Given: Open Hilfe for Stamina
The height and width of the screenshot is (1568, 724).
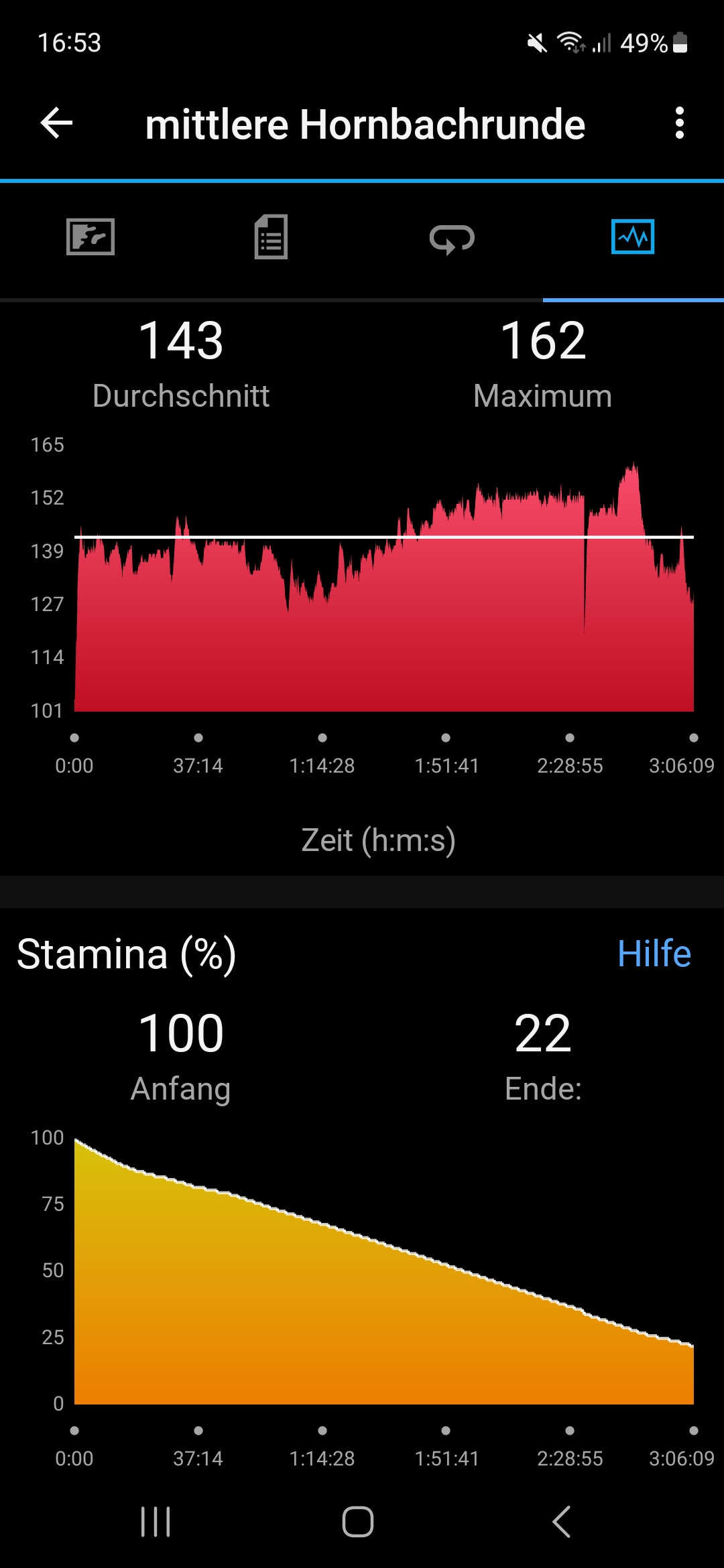Looking at the screenshot, I should point(654,954).
